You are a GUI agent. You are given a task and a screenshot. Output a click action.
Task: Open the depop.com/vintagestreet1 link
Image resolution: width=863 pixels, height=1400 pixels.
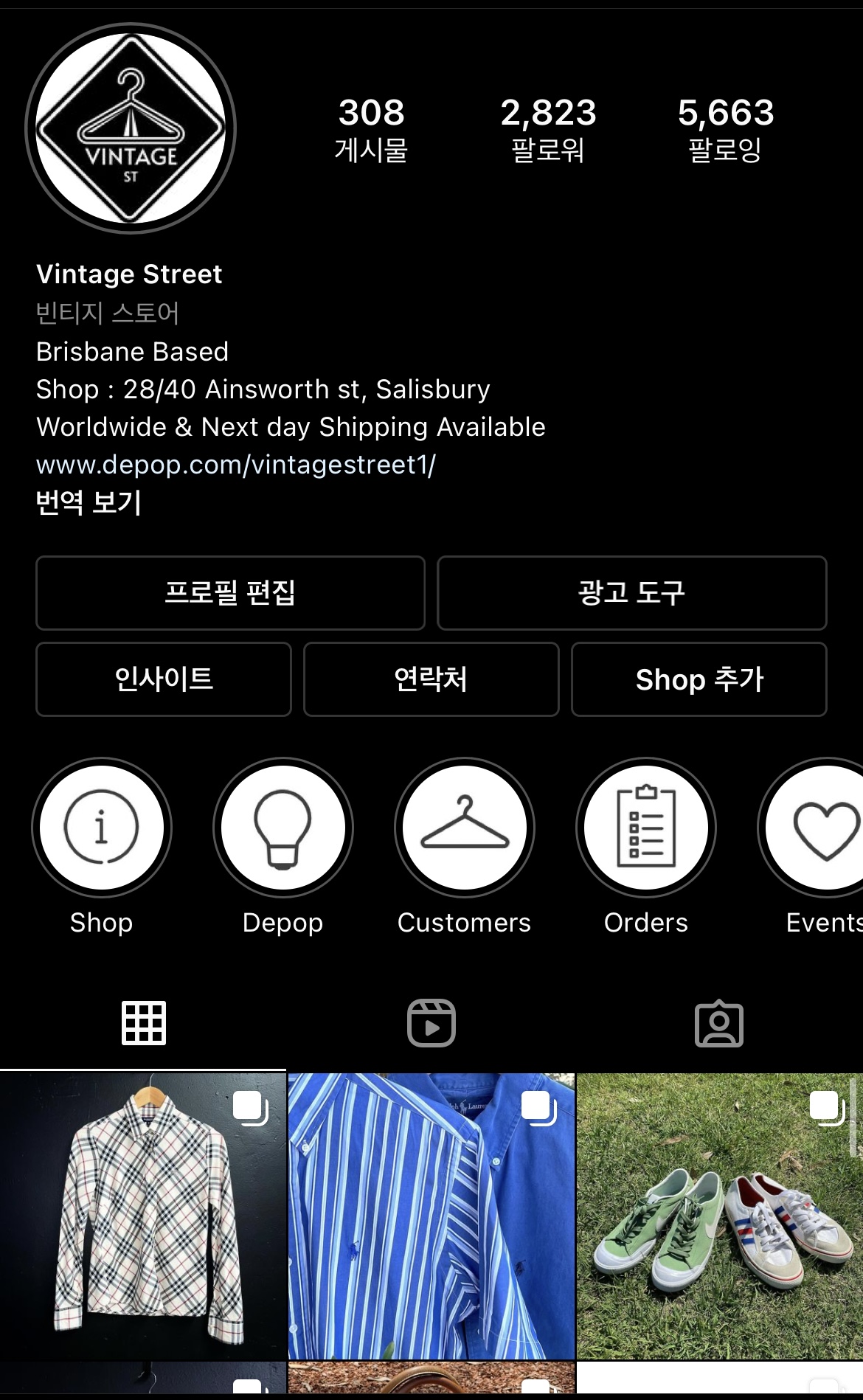[236, 465]
